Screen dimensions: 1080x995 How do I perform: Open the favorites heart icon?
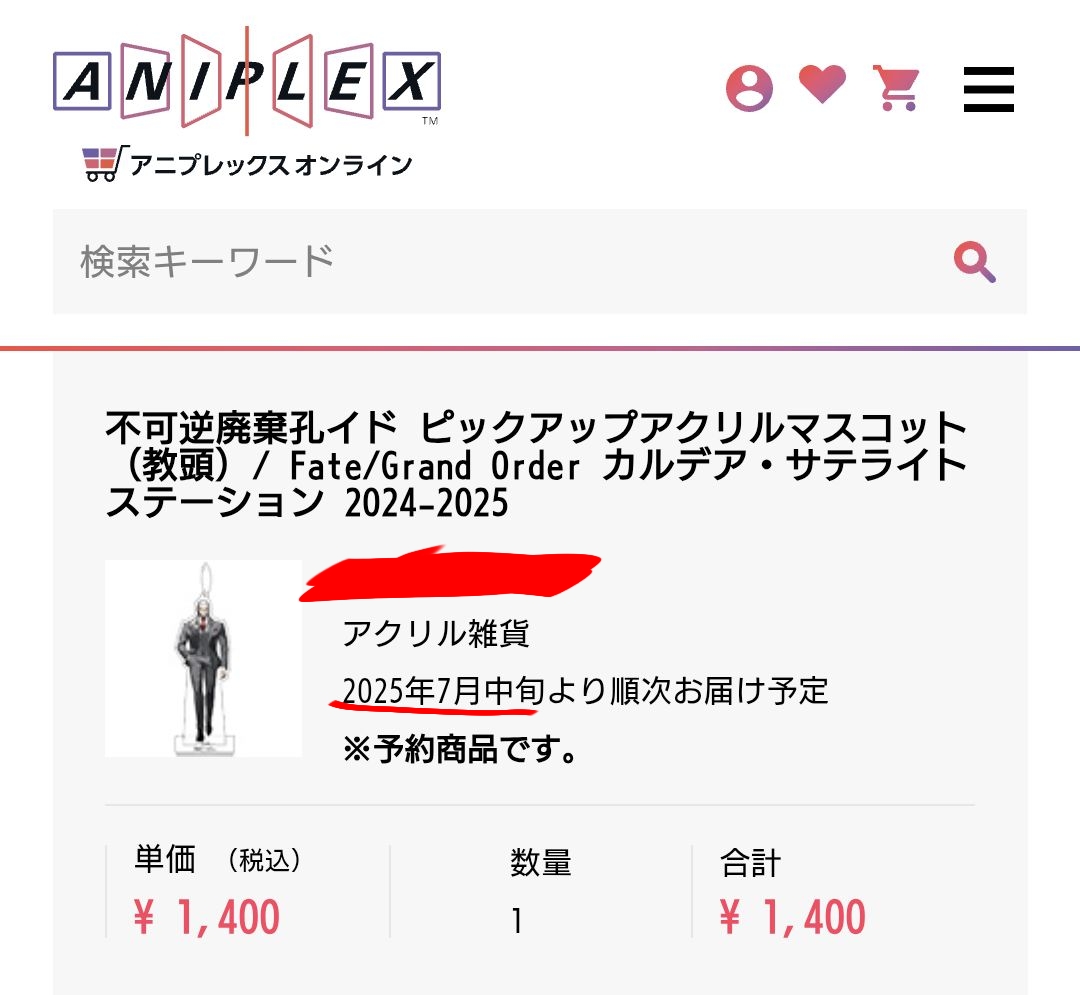[x=822, y=84]
